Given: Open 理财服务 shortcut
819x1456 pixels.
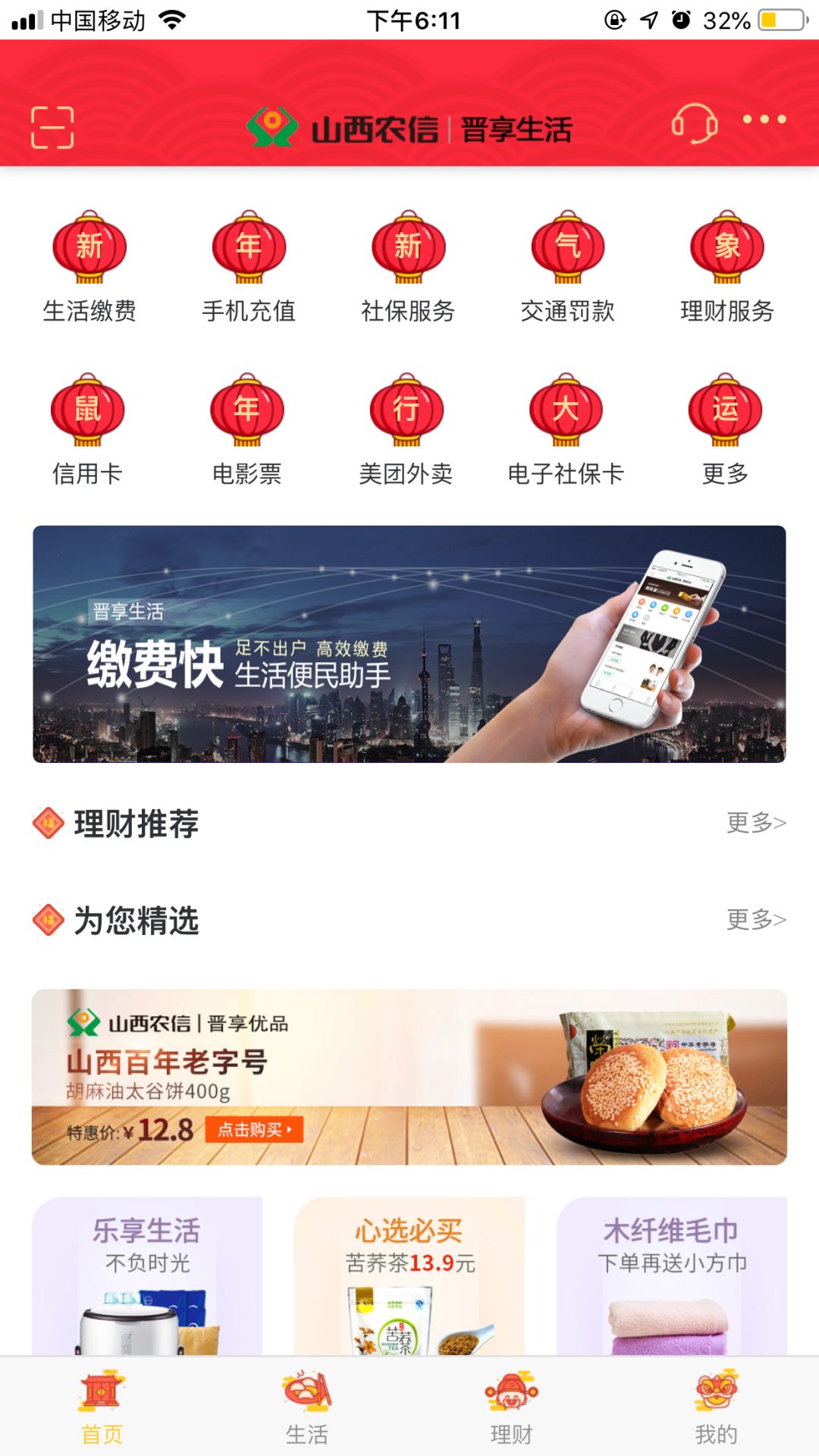Looking at the screenshot, I should pos(726,267).
